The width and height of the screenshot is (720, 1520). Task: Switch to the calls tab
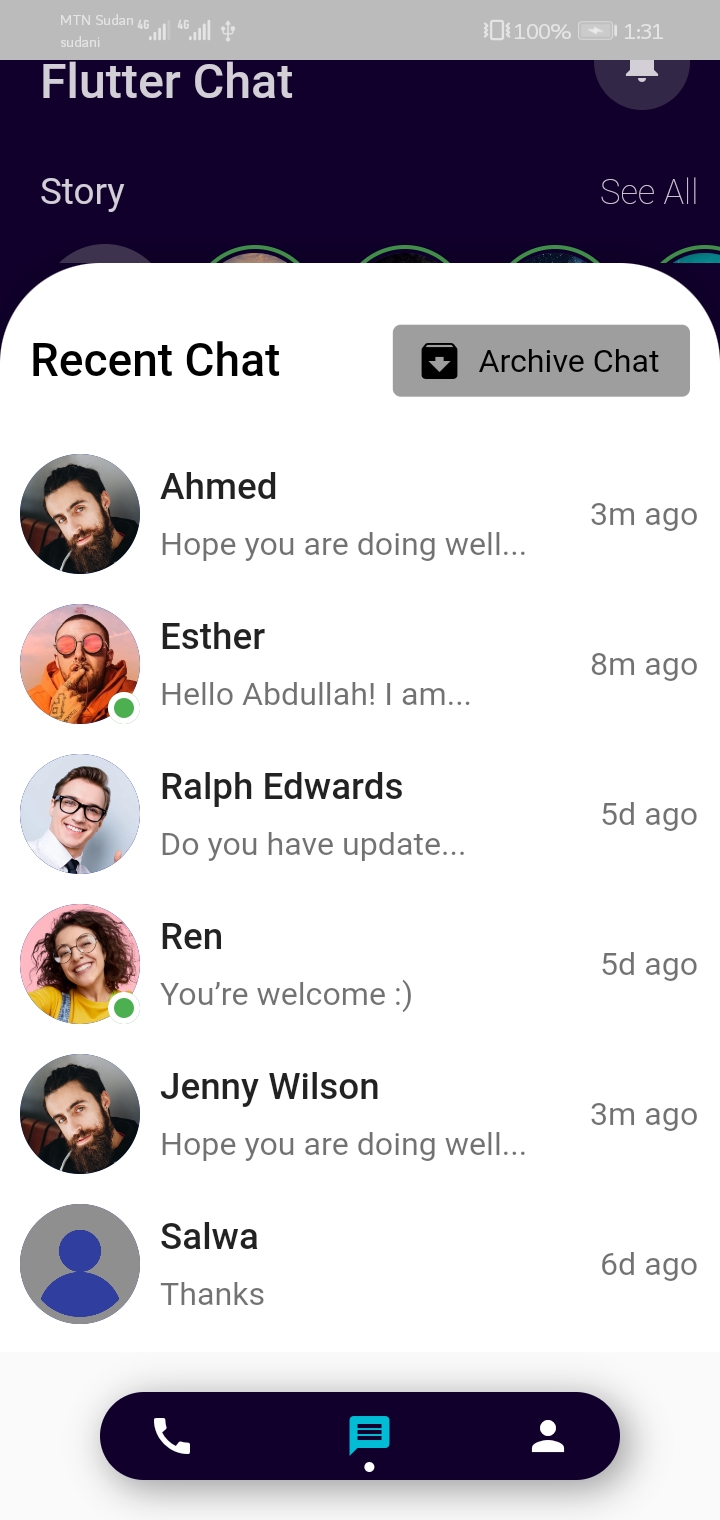coord(171,1436)
